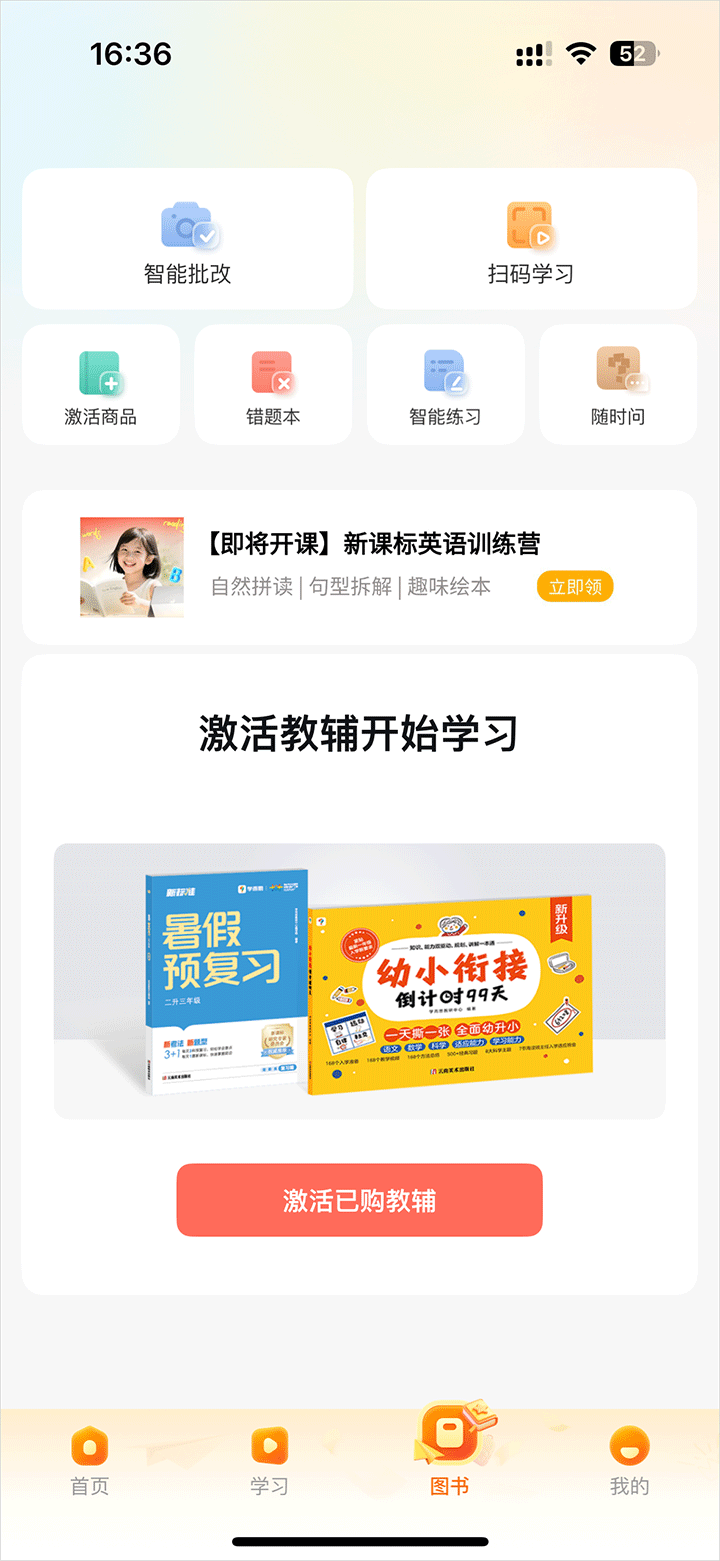The image size is (720, 1561).
Task: Open the 我的 profile tab
Action: click(629, 1460)
